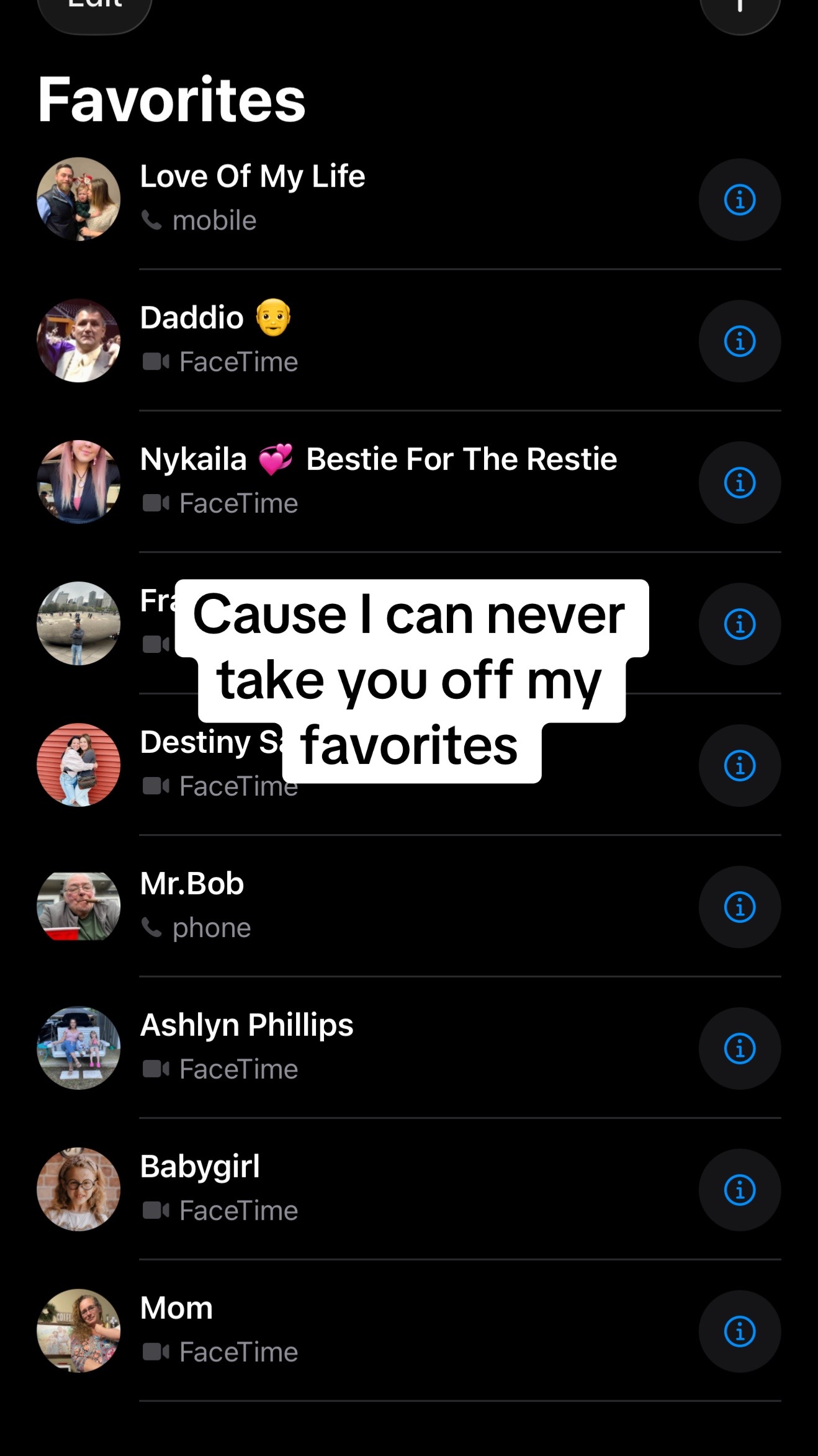Screen dimensions: 818x1456
Task: Open Babygirl's info button
Action: (740, 1190)
